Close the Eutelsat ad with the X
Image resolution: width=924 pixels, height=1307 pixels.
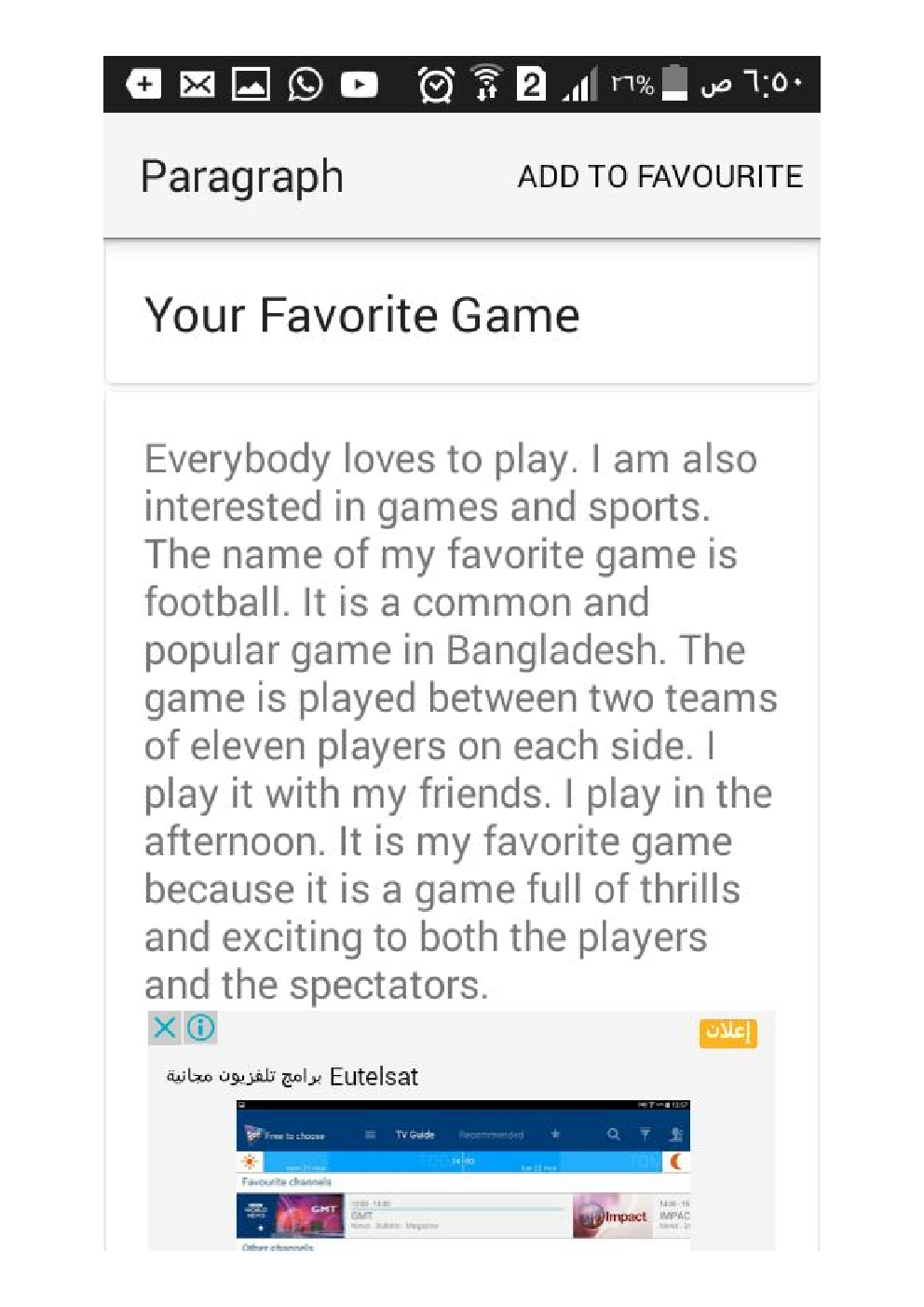point(164,1028)
